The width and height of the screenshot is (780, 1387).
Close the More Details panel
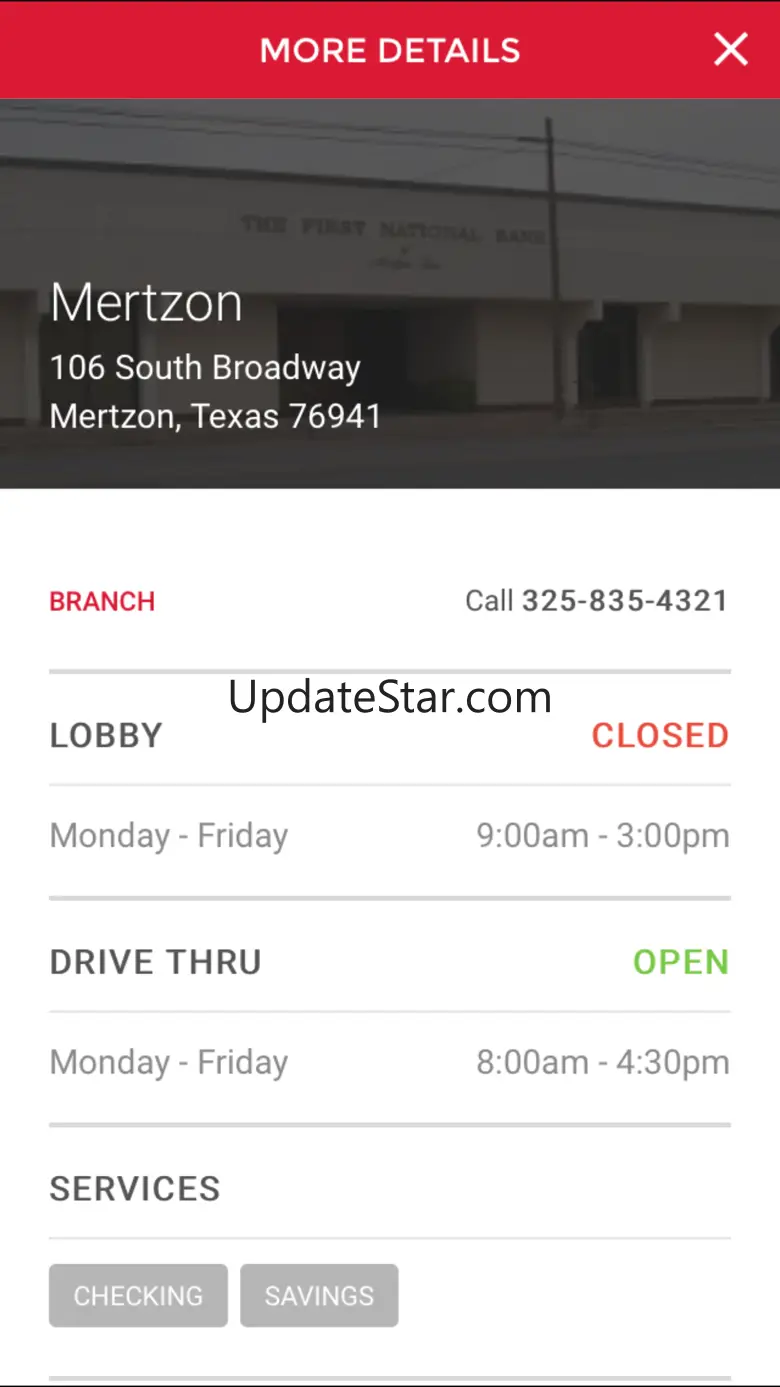coord(730,49)
